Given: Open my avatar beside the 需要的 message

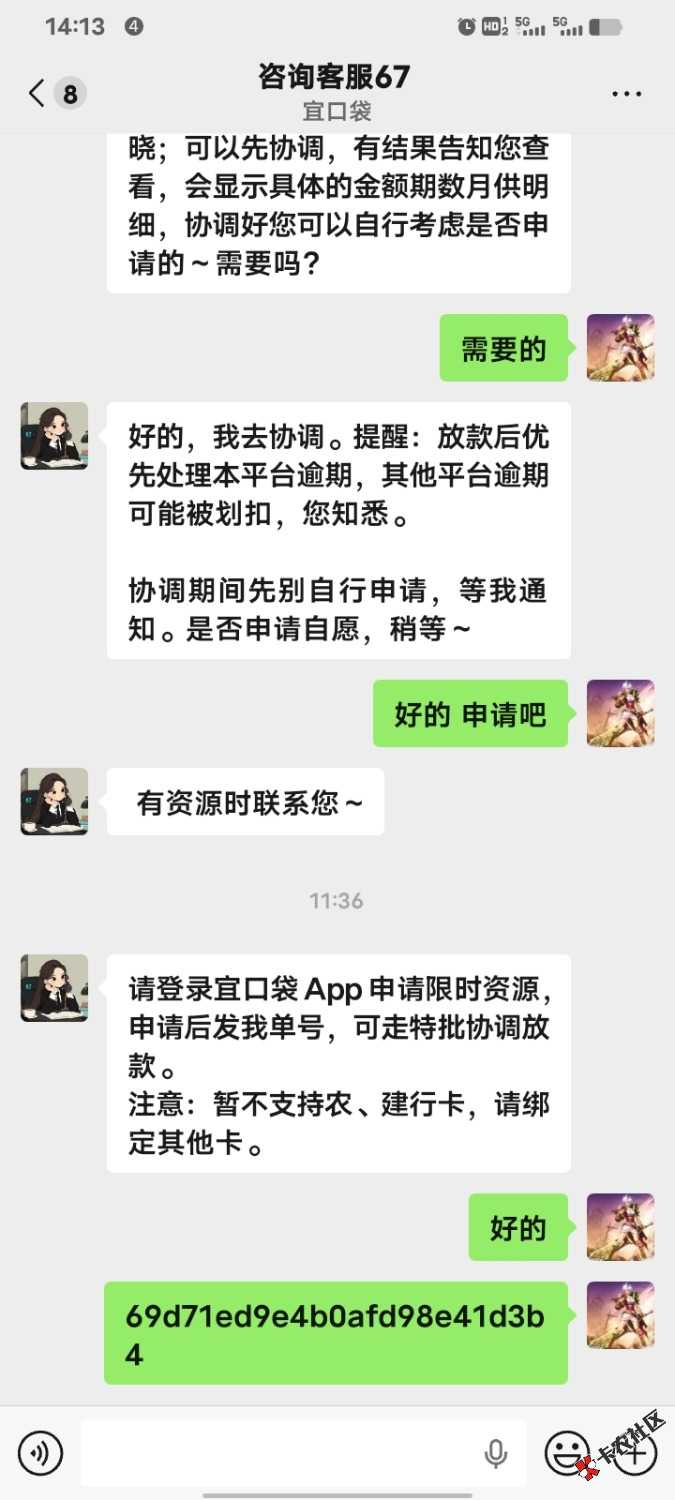Looking at the screenshot, I should [x=620, y=348].
